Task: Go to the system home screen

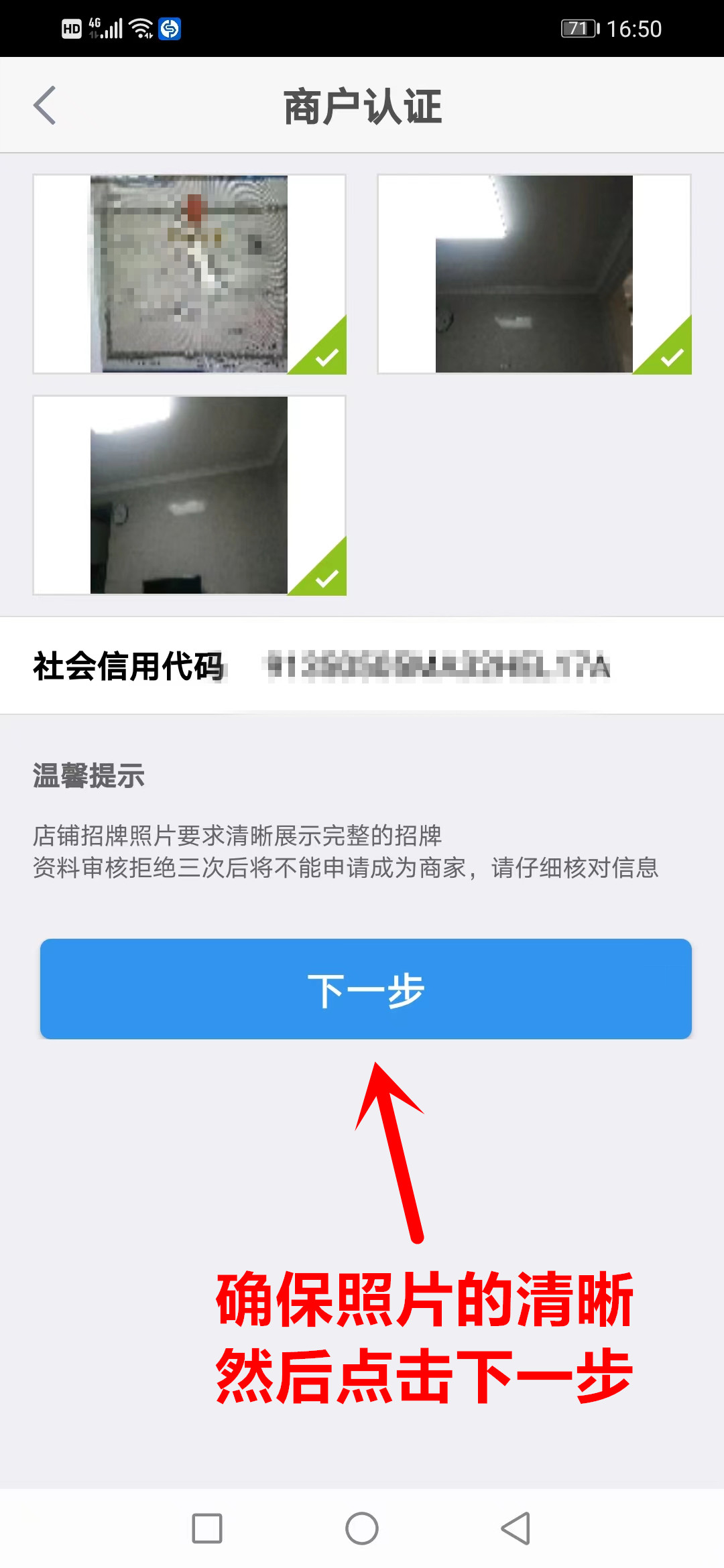Action: (362, 1528)
